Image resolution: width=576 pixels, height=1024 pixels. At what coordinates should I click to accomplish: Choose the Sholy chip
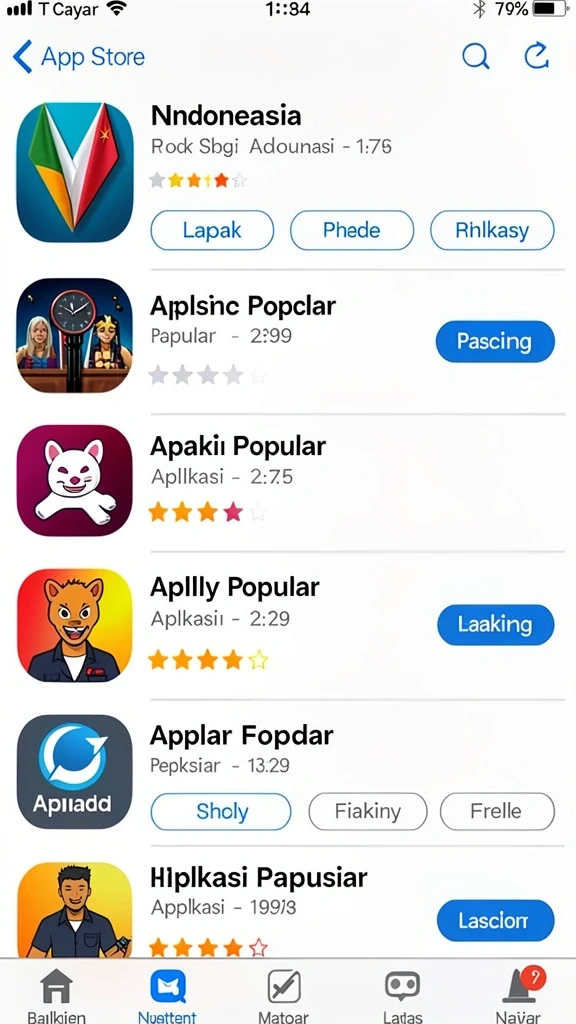click(x=221, y=812)
